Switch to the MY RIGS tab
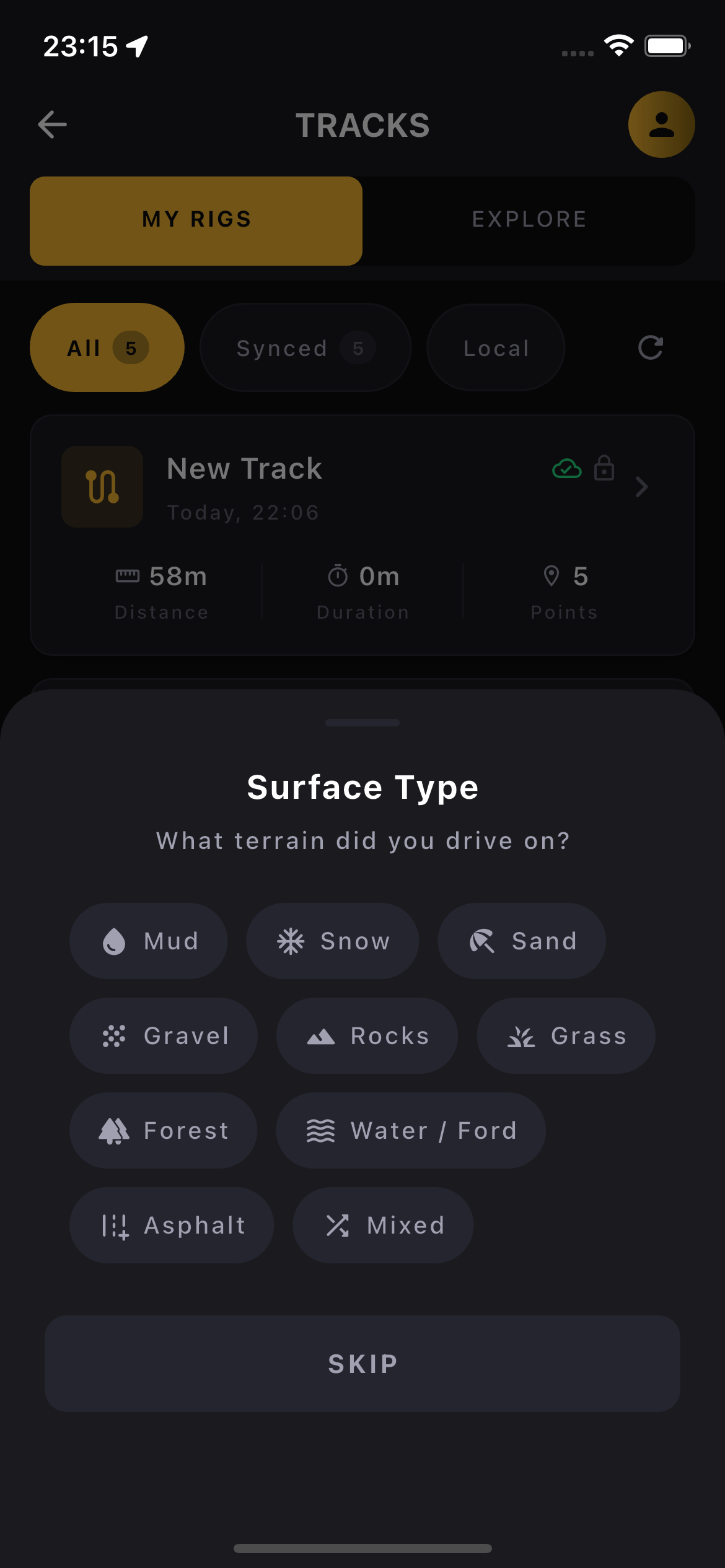 (x=196, y=219)
